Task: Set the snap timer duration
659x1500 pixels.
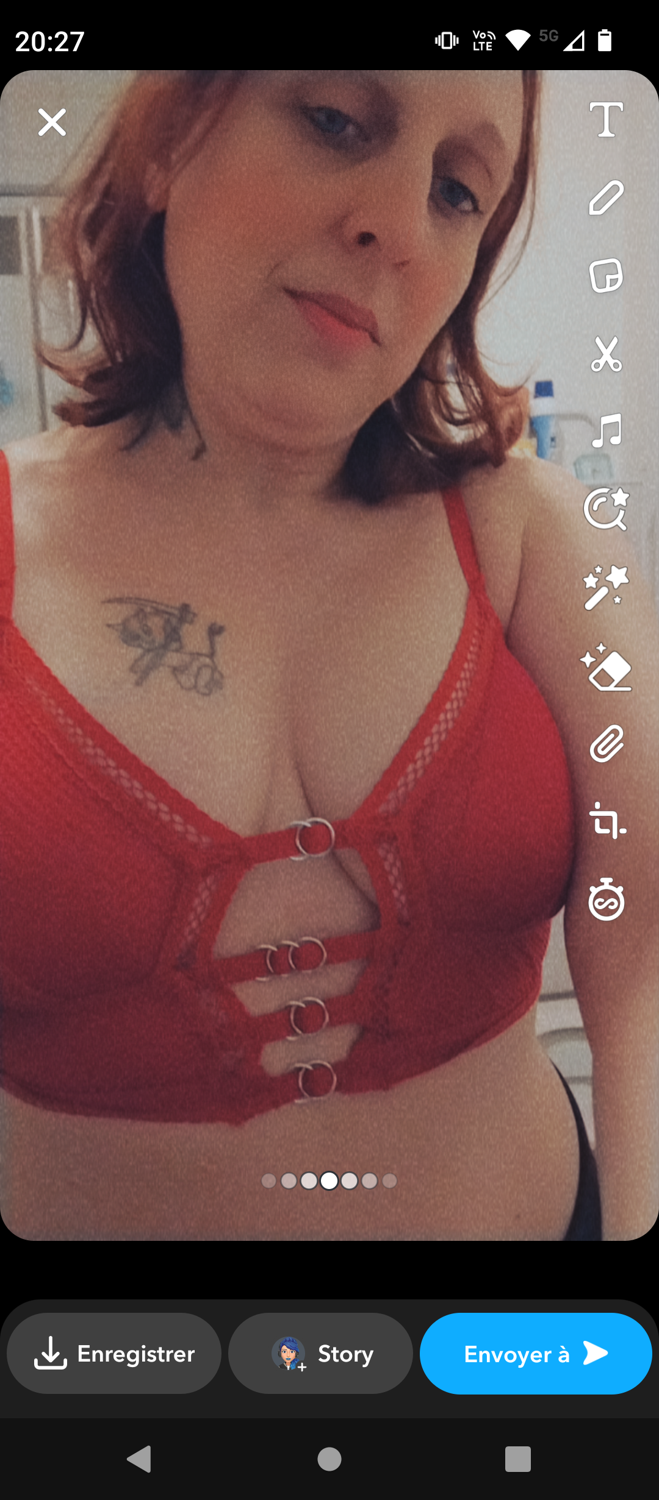Action: 606,900
